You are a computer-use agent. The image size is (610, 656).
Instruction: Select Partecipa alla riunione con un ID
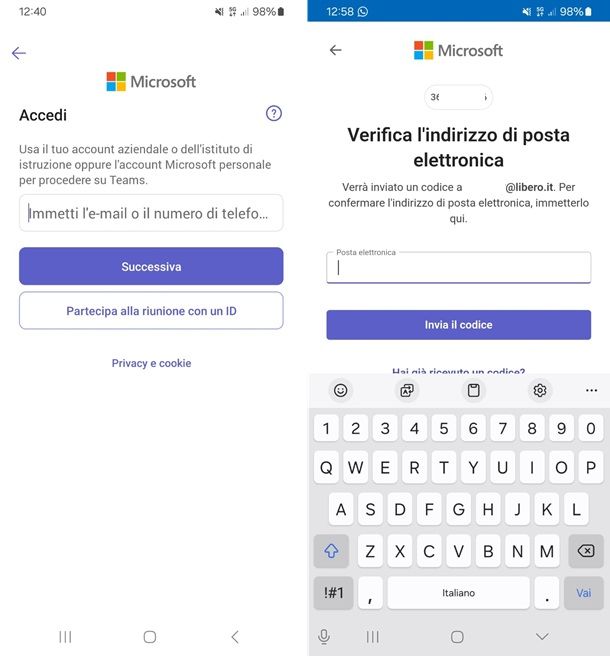(x=151, y=311)
